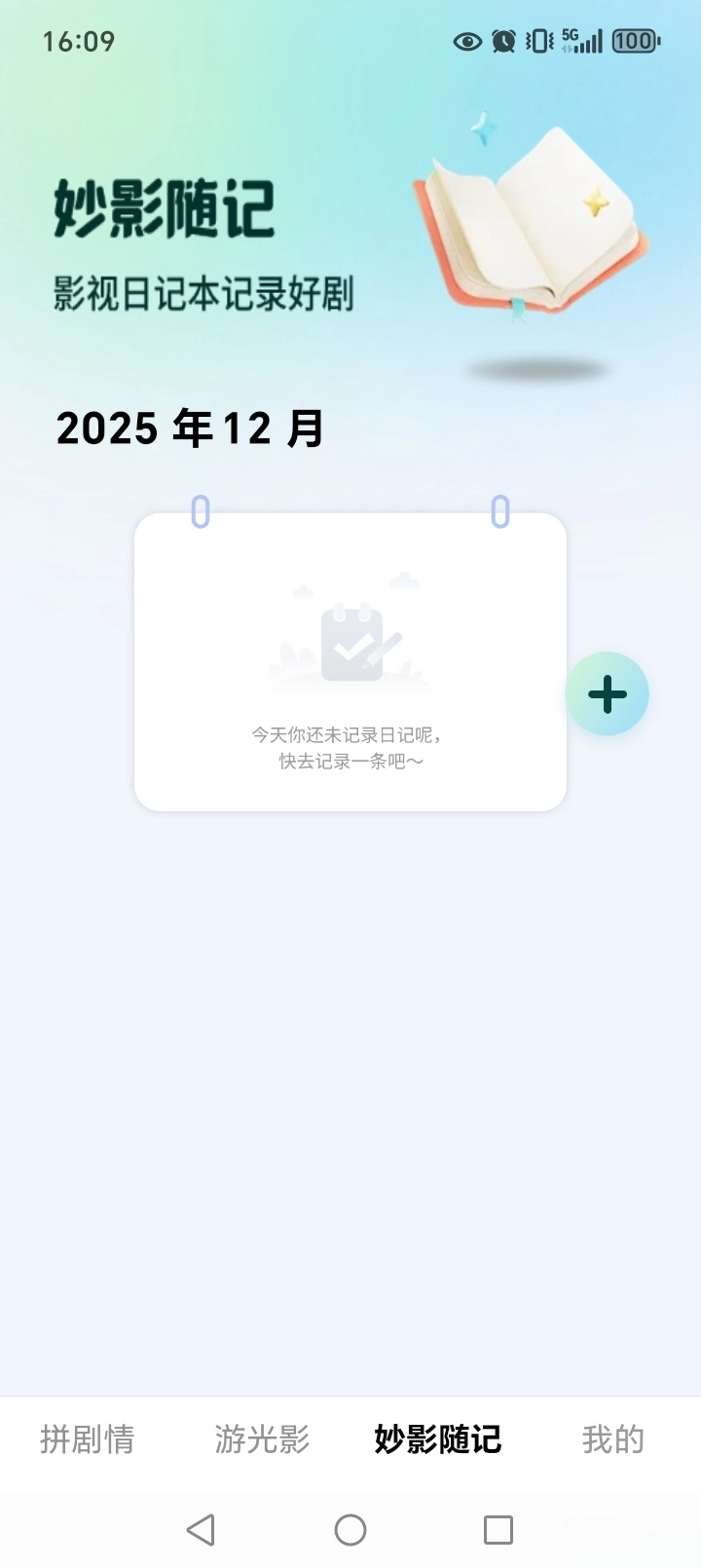
Task: Tap the 2025 年 12 月 date heading
Action: [191, 429]
